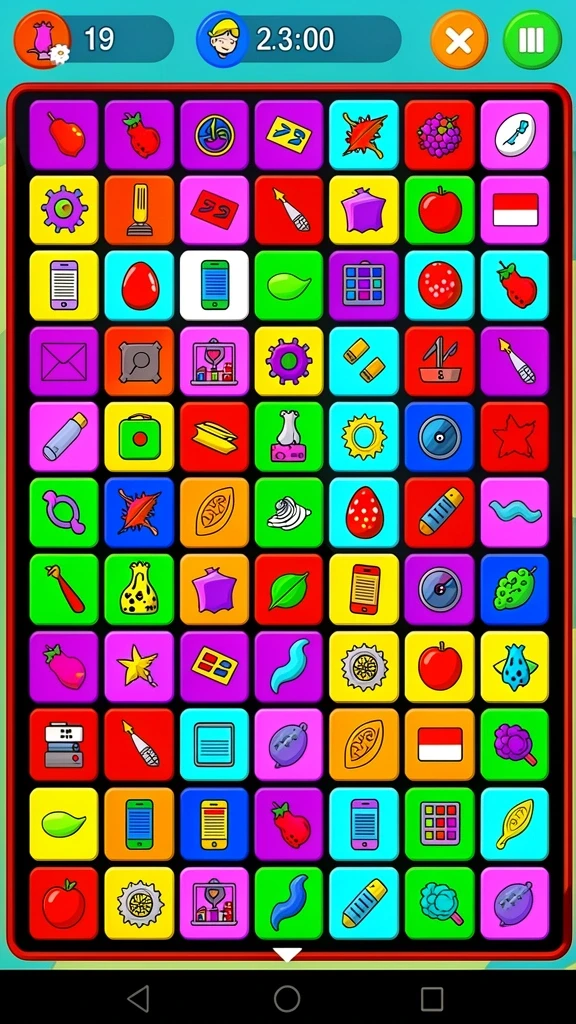The image size is (576, 1024).
Task: Tap the sailboat basket tile on red
Action: pos(440,362)
